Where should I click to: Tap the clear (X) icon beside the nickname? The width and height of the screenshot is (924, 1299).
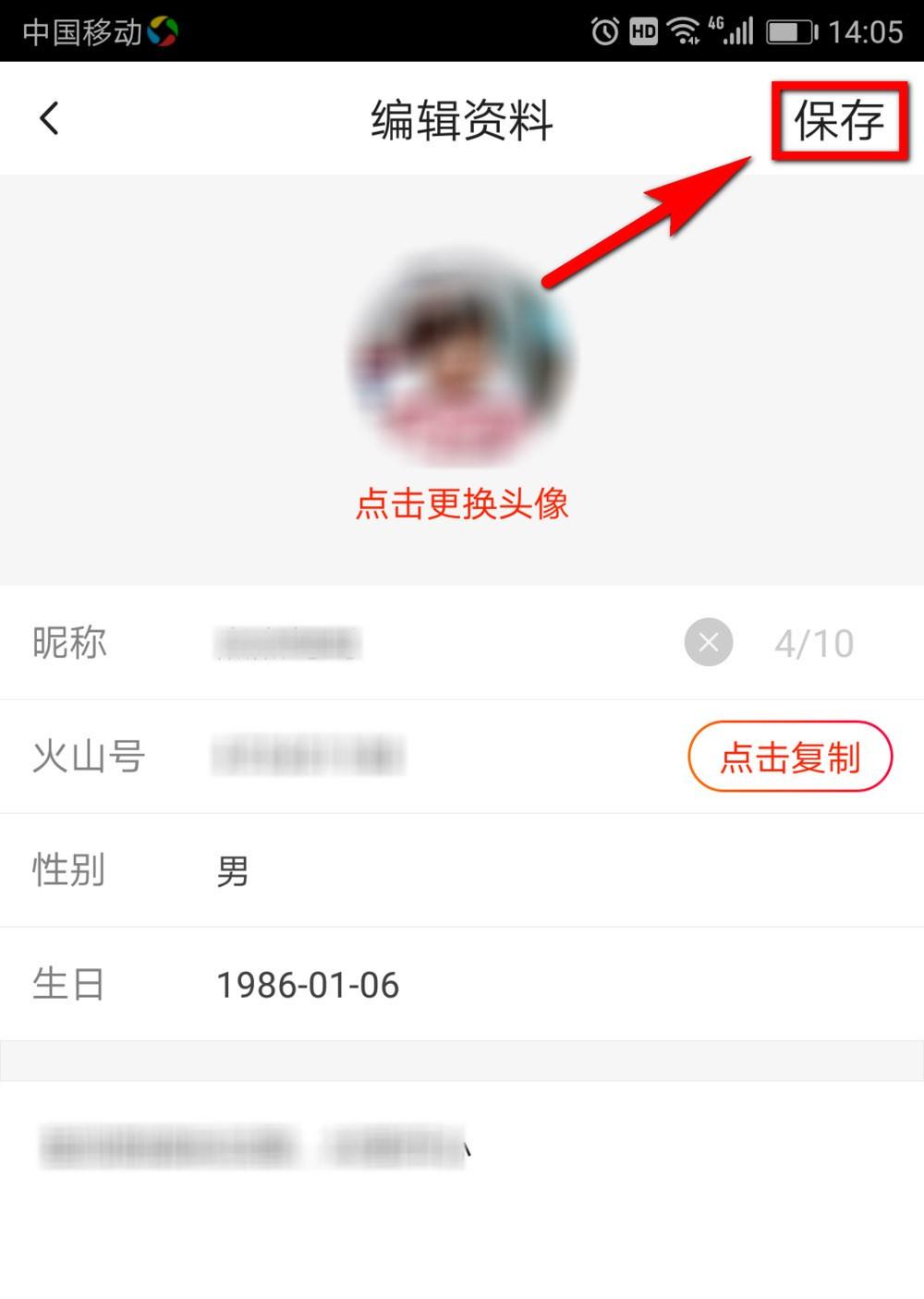pos(708,642)
